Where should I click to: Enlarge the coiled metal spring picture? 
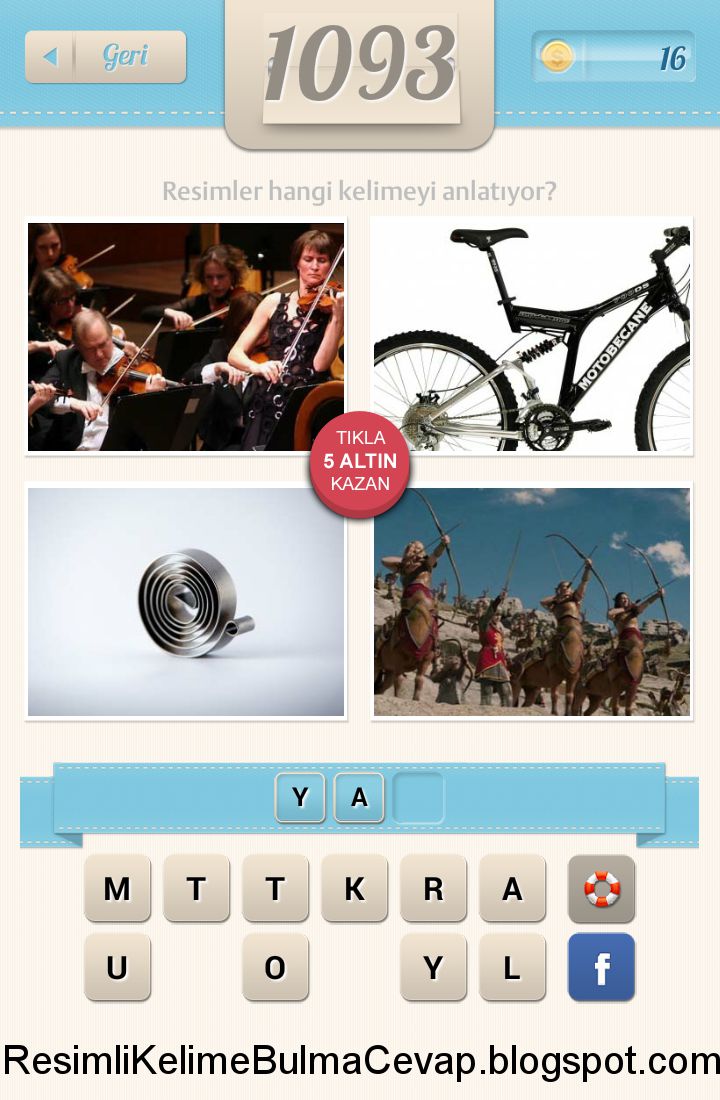186,601
